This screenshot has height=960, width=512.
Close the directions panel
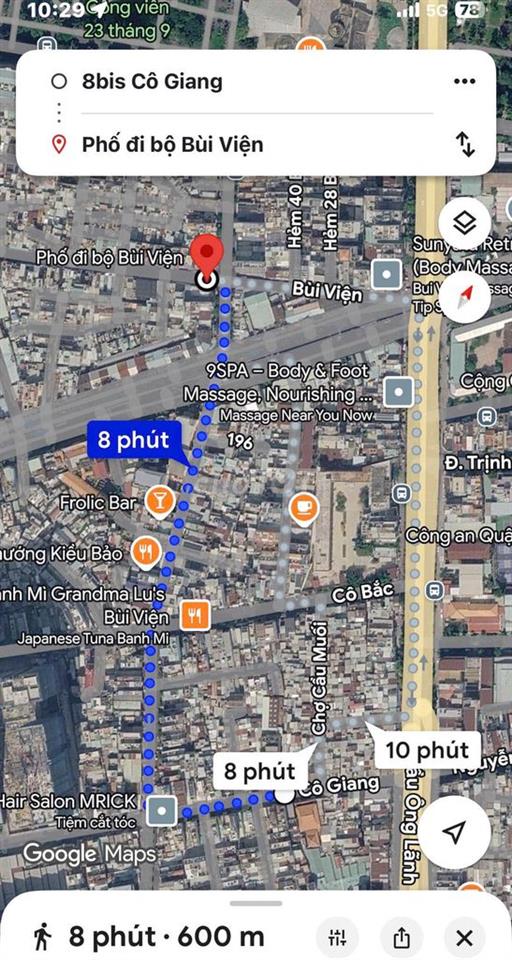click(x=465, y=937)
